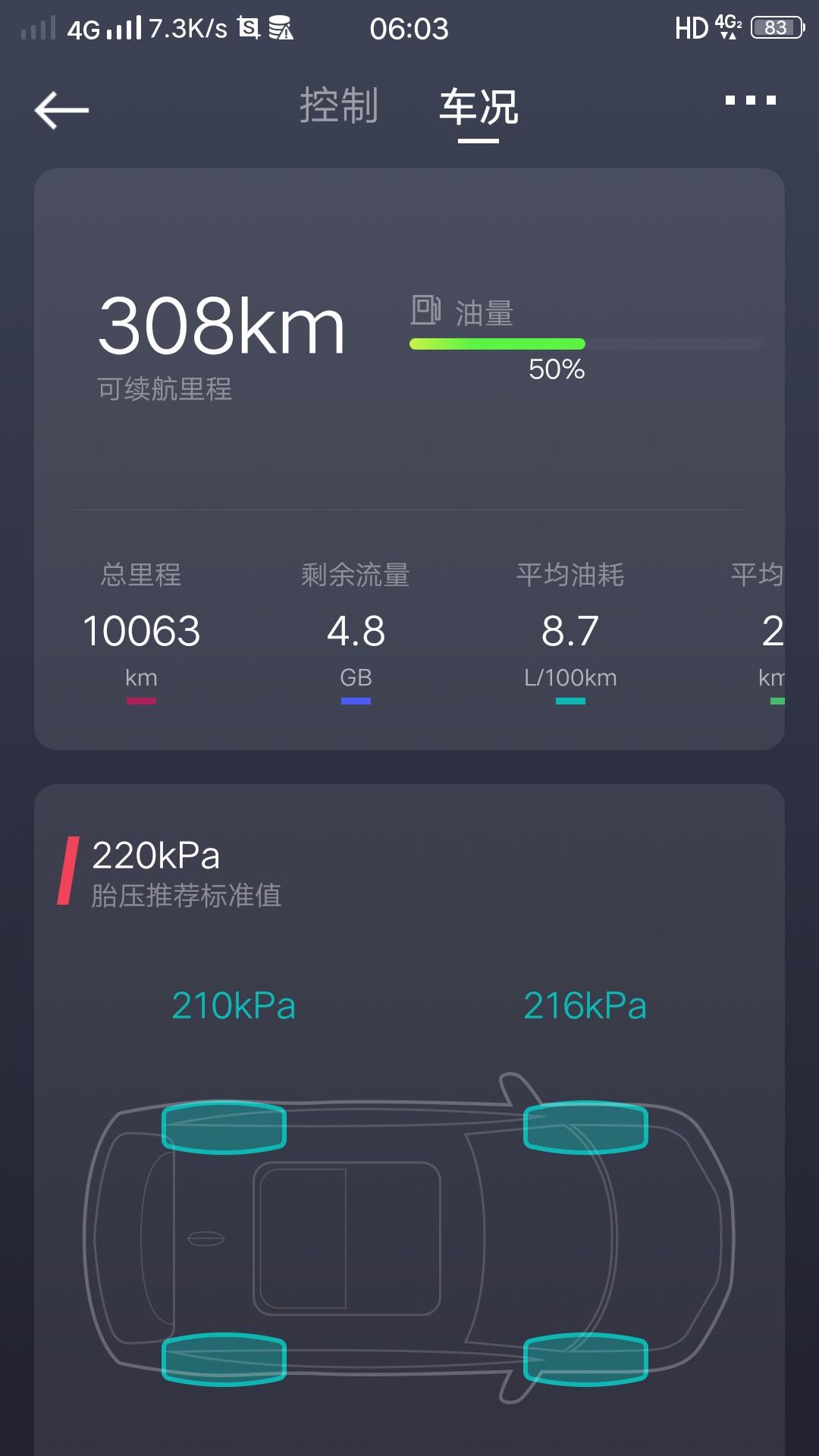Switch to the 控制 tab
Image resolution: width=819 pixels, height=1456 pixels.
[339, 105]
